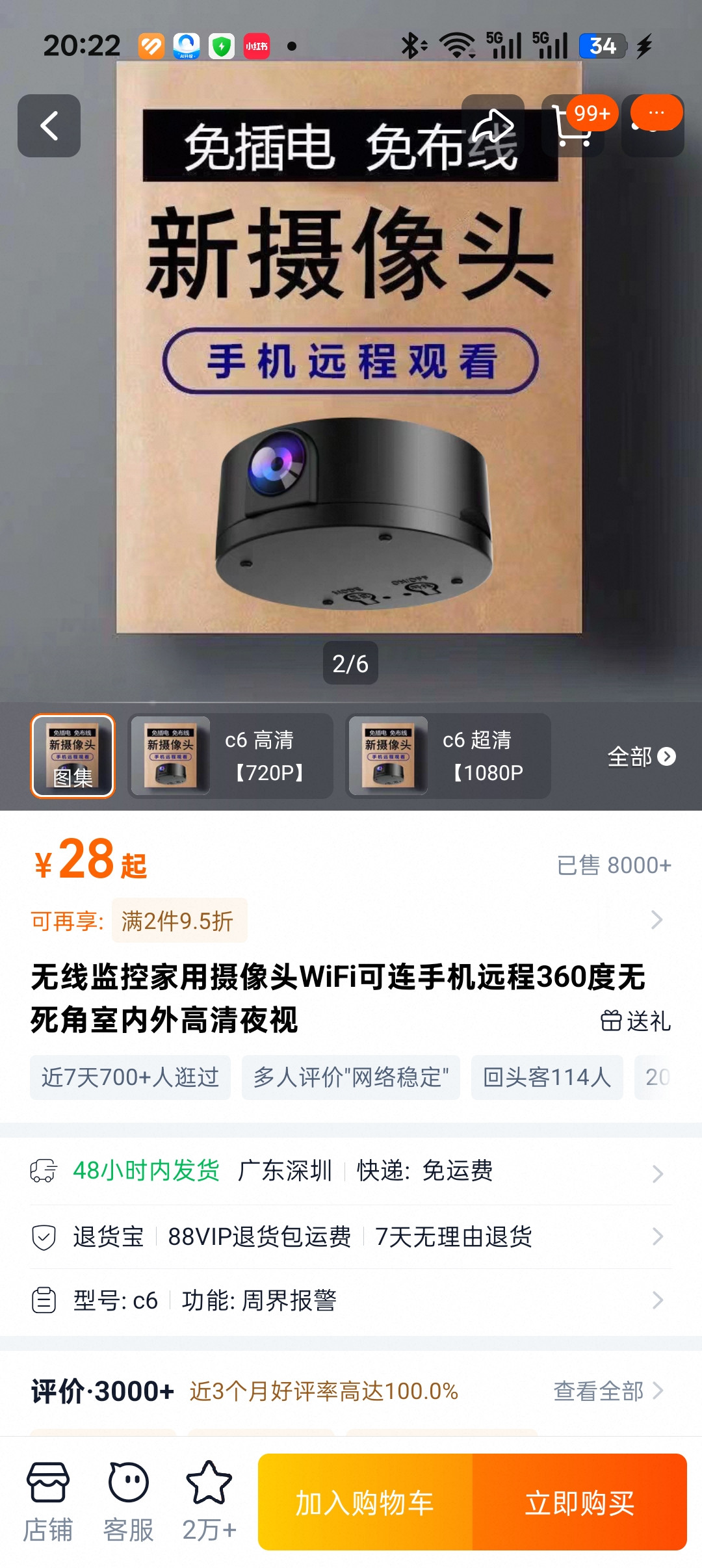
Task: Select the 图集 gallery thumbnail
Action: pyautogui.click(x=73, y=755)
